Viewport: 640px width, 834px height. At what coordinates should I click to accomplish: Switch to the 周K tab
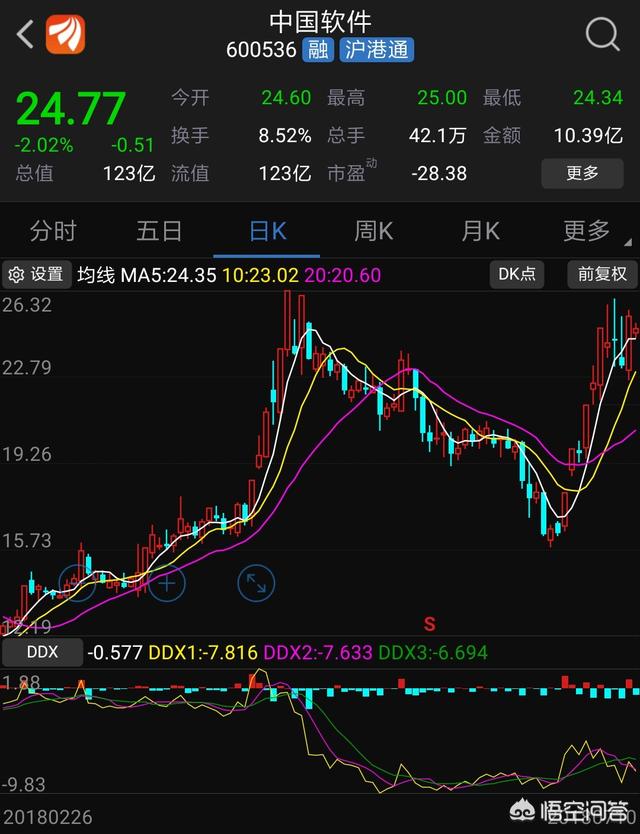[374, 232]
